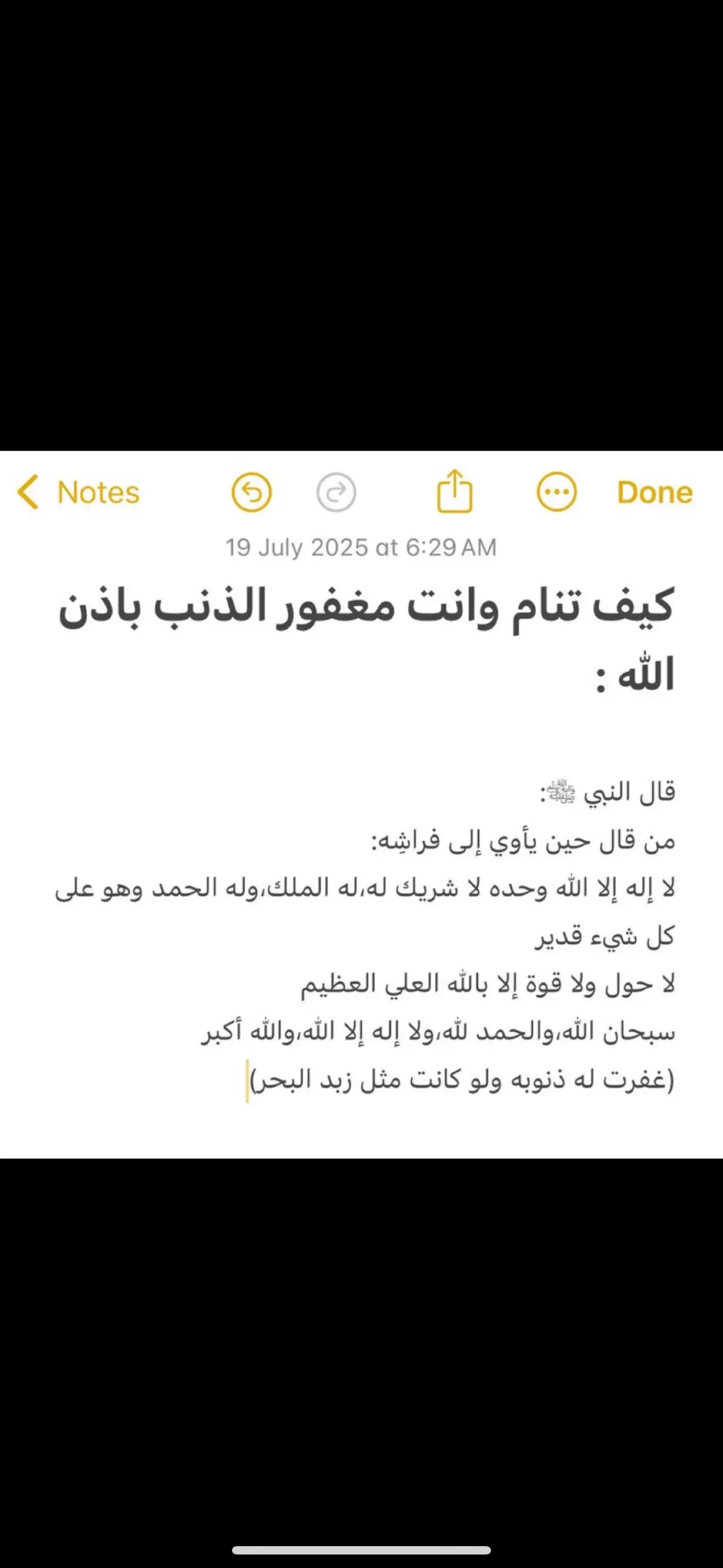Redo the last edit
The image size is (723, 1568).
[336, 492]
